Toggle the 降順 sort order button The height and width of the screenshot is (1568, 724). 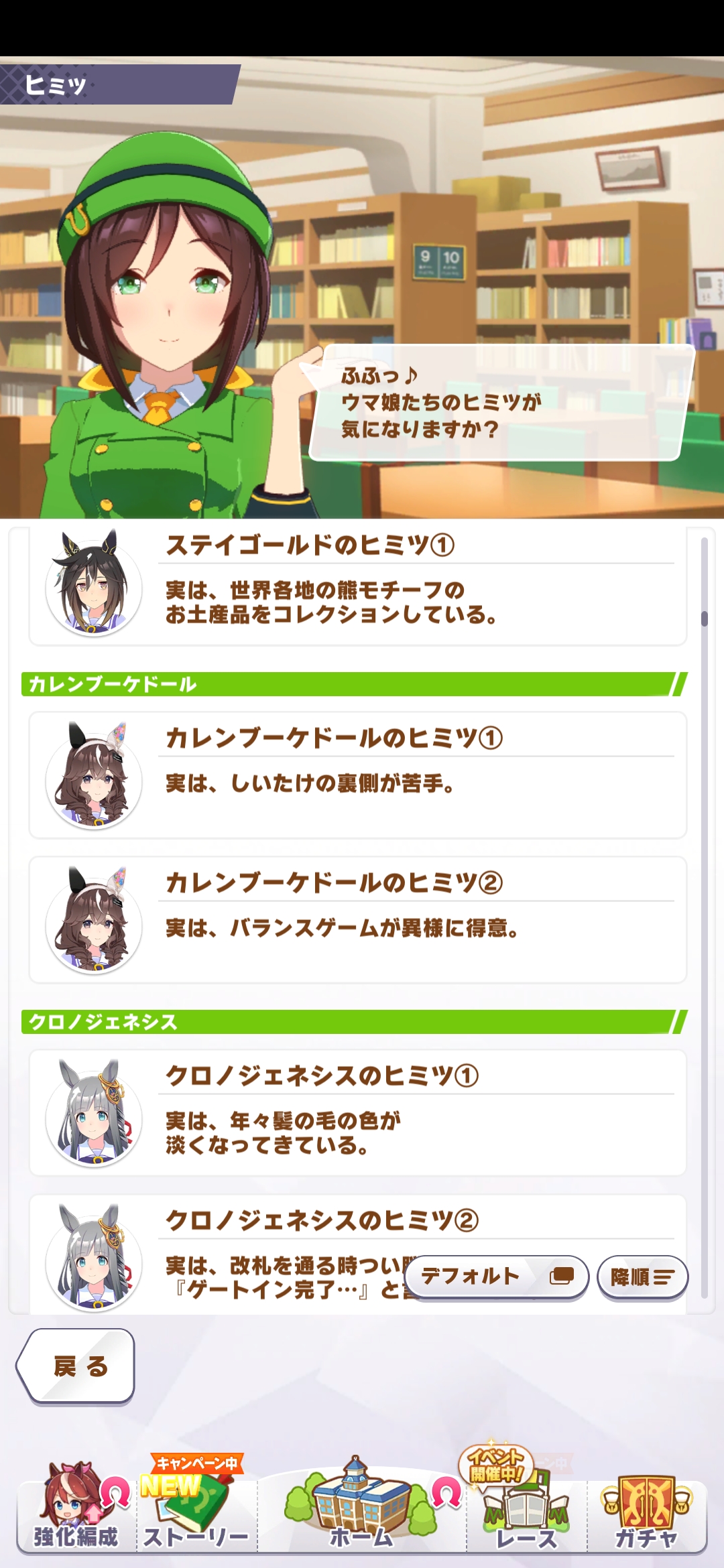(x=642, y=1277)
